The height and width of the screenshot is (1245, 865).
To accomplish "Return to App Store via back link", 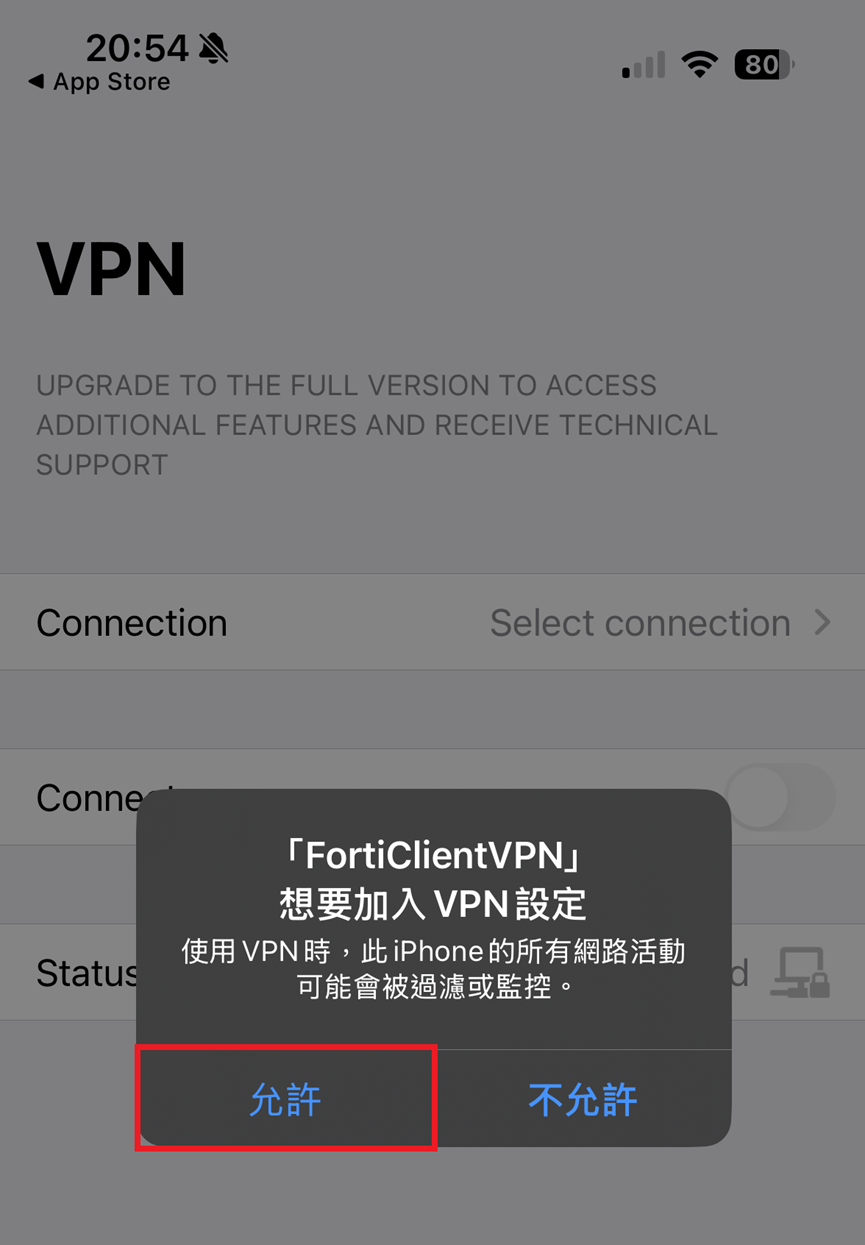I will pyautogui.click(x=99, y=82).
